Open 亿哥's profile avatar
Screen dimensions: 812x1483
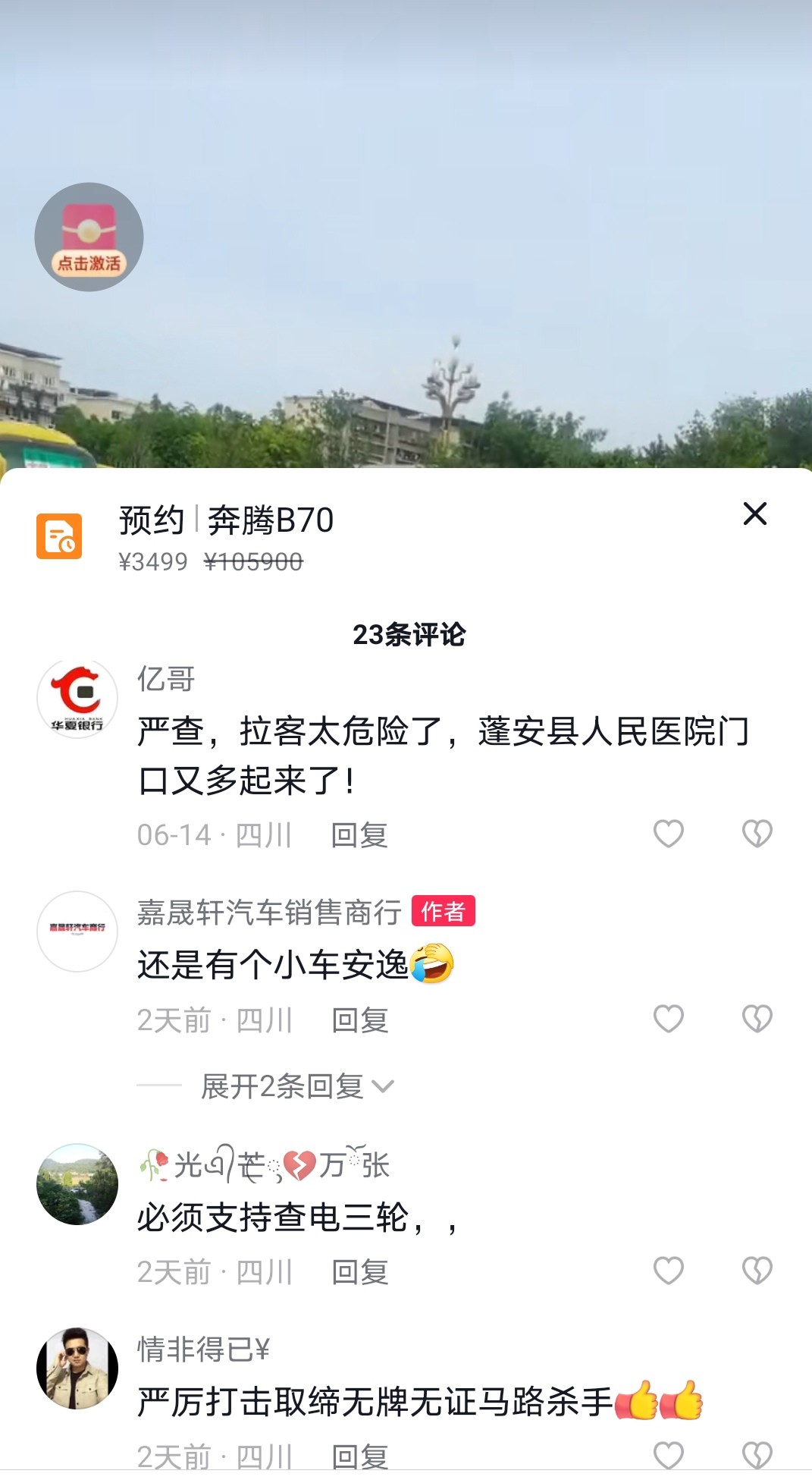77,699
